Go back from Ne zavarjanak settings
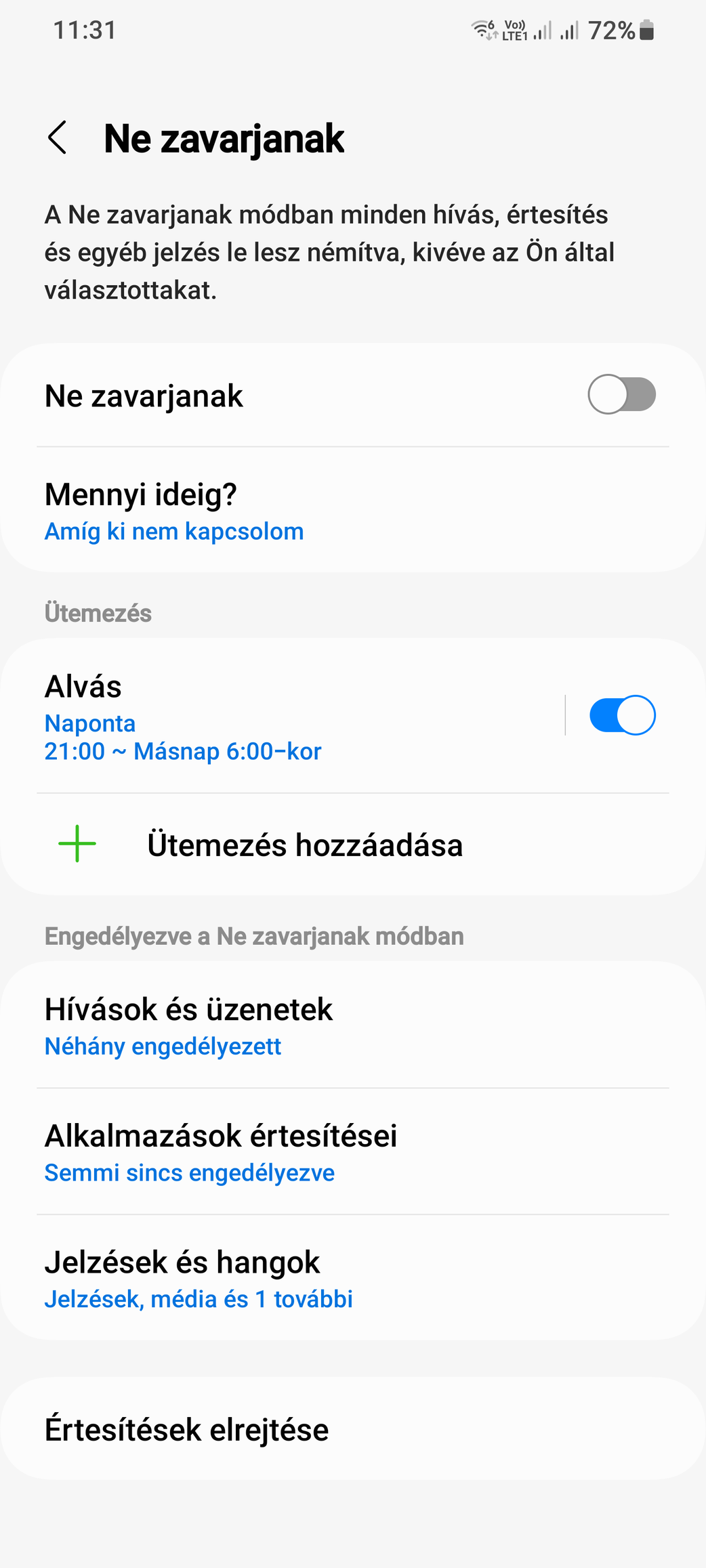706x1568 pixels. point(58,138)
